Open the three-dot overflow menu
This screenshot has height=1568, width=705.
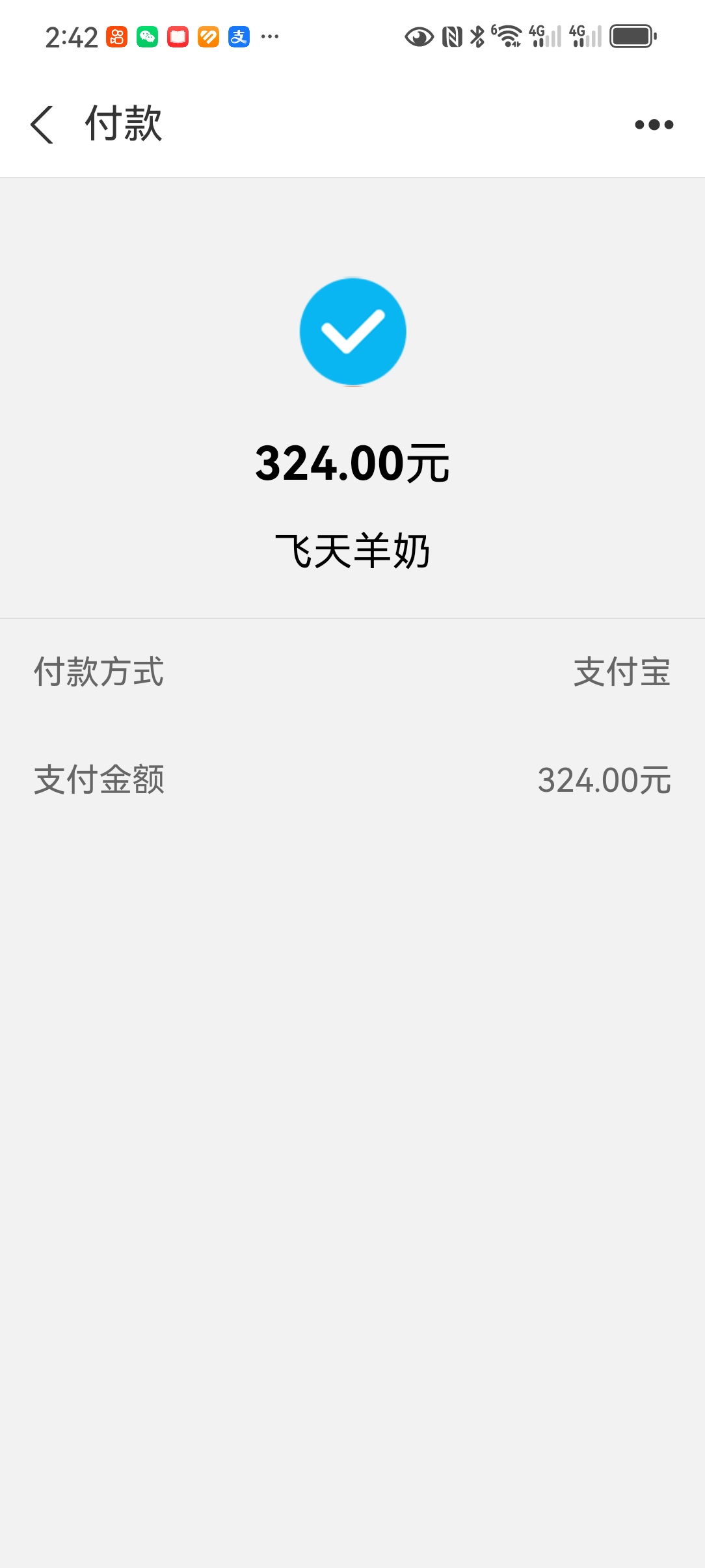[x=654, y=124]
